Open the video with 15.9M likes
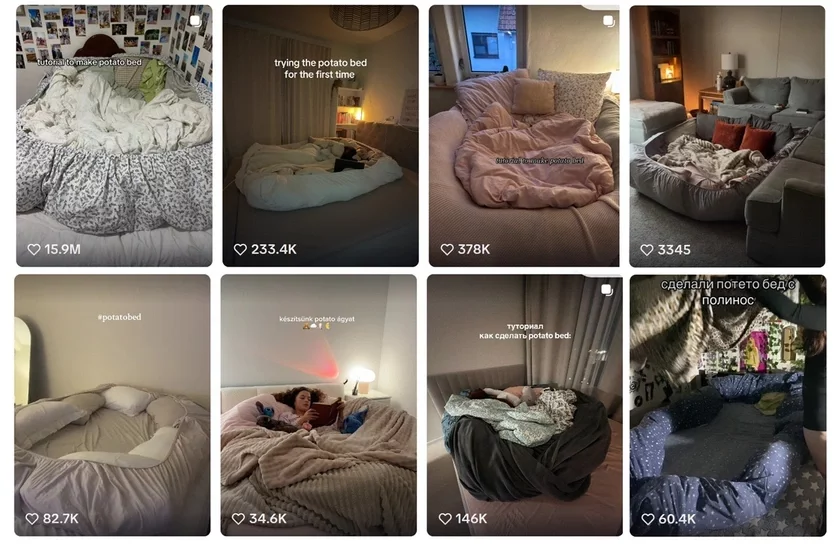 [113, 135]
